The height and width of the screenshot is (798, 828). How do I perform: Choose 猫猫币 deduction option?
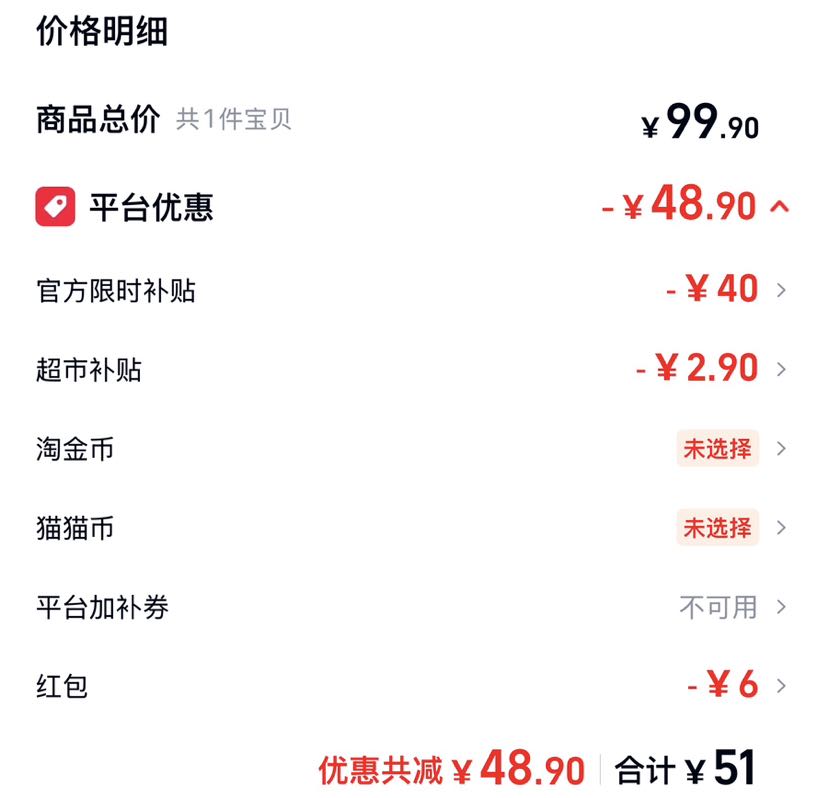[x=412, y=528]
